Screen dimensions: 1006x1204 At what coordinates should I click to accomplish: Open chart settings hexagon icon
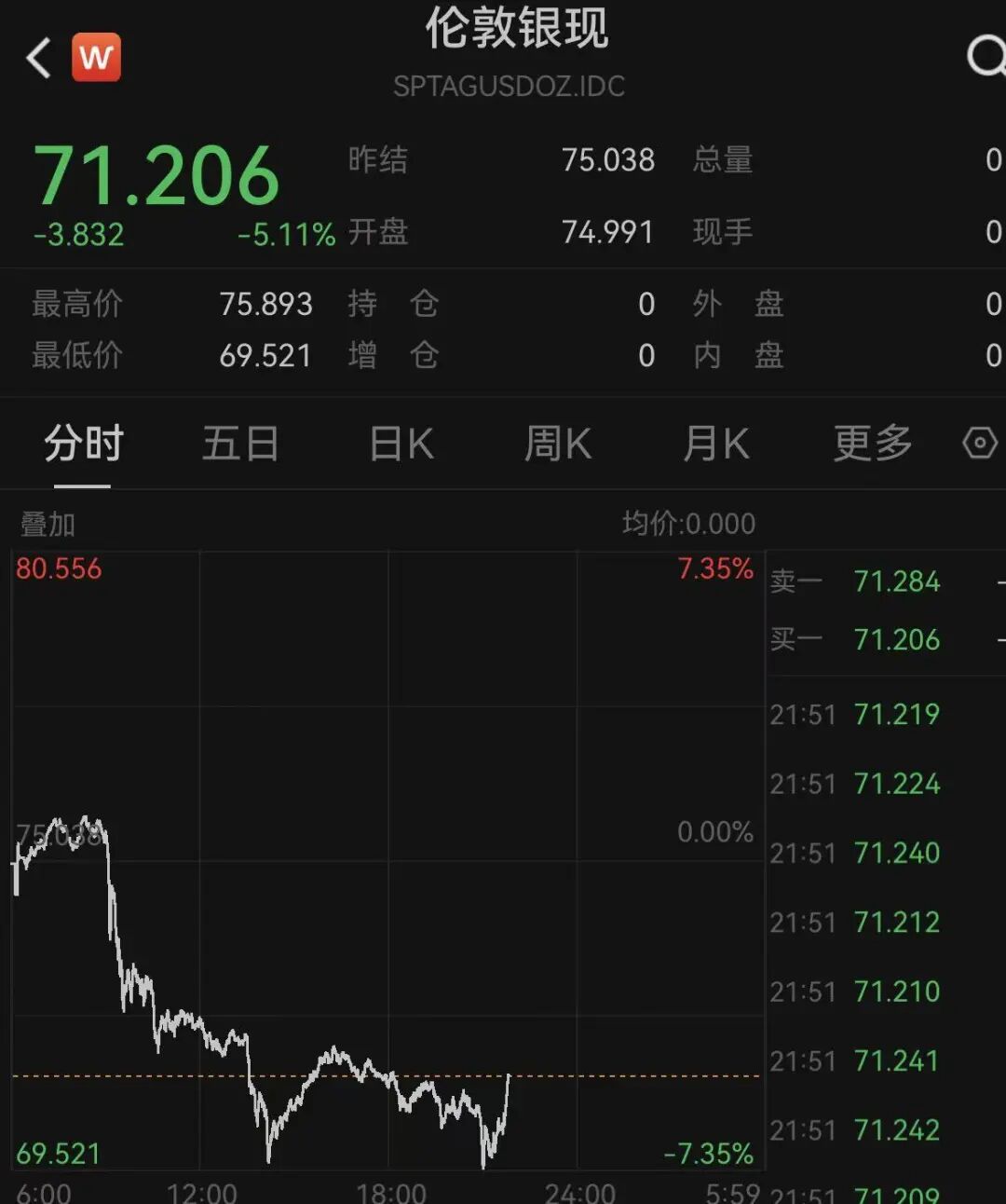(979, 443)
